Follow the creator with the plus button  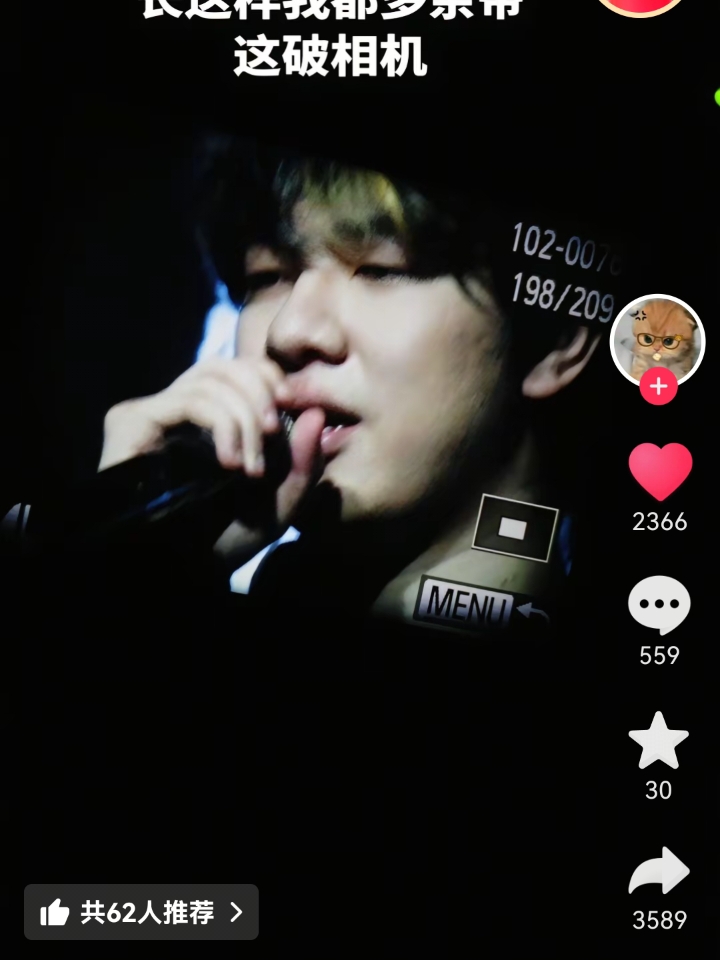coord(658,387)
